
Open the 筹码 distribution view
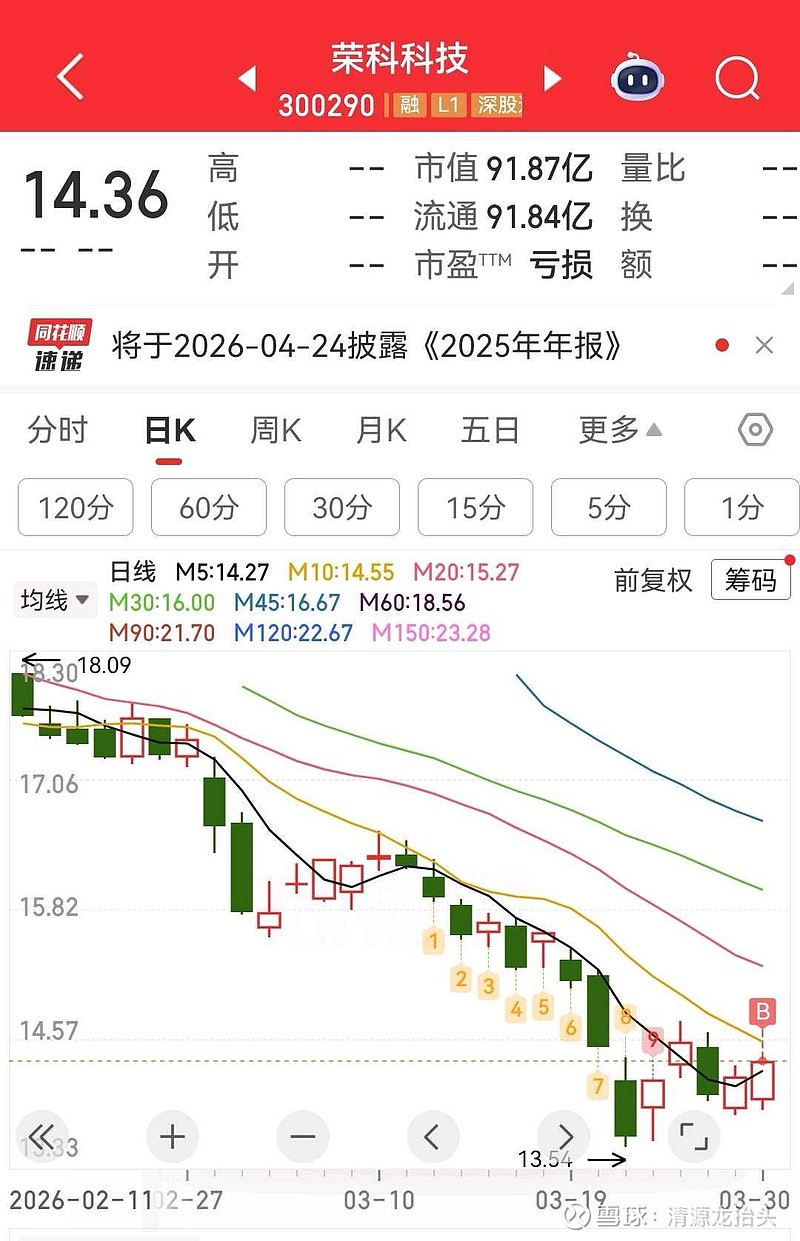[750, 581]
